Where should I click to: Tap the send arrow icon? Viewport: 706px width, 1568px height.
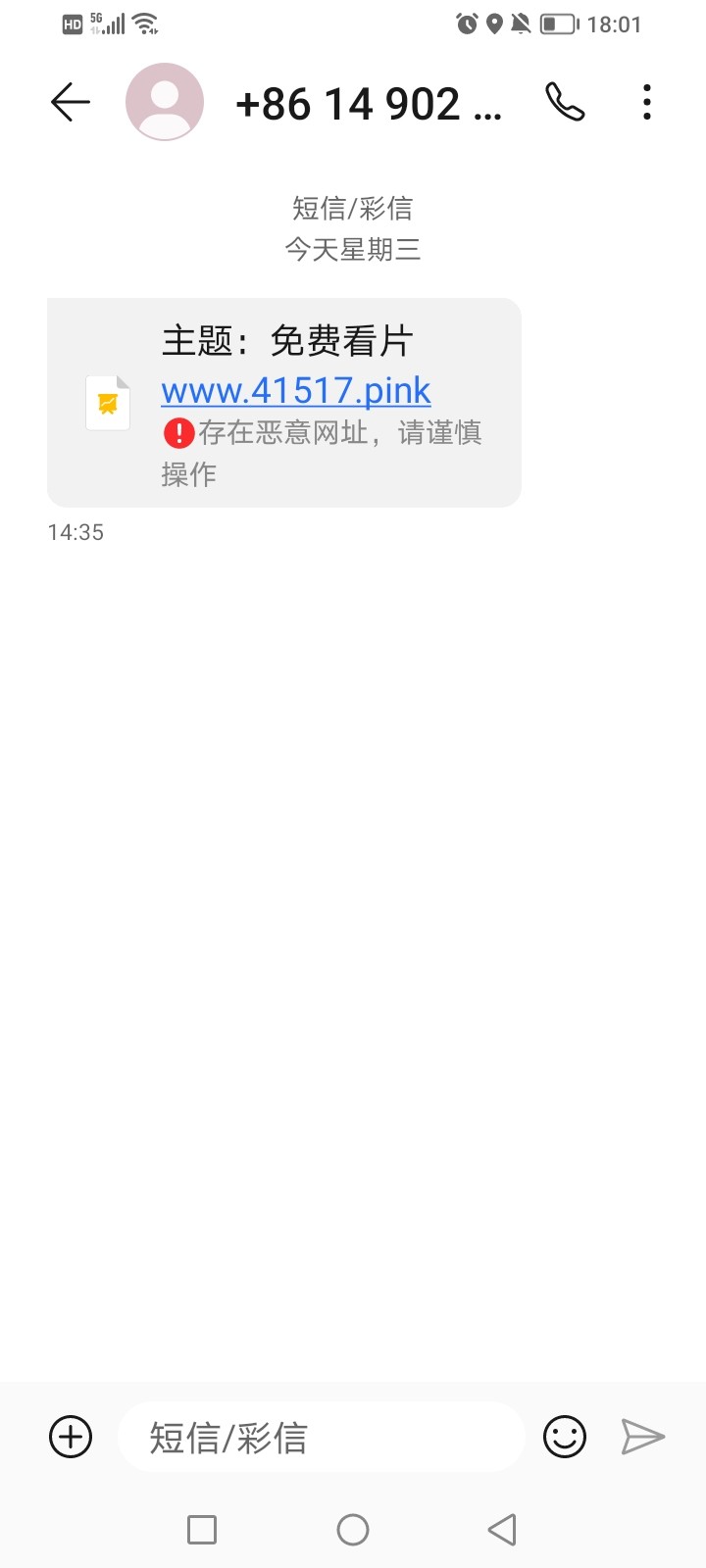643,1437
